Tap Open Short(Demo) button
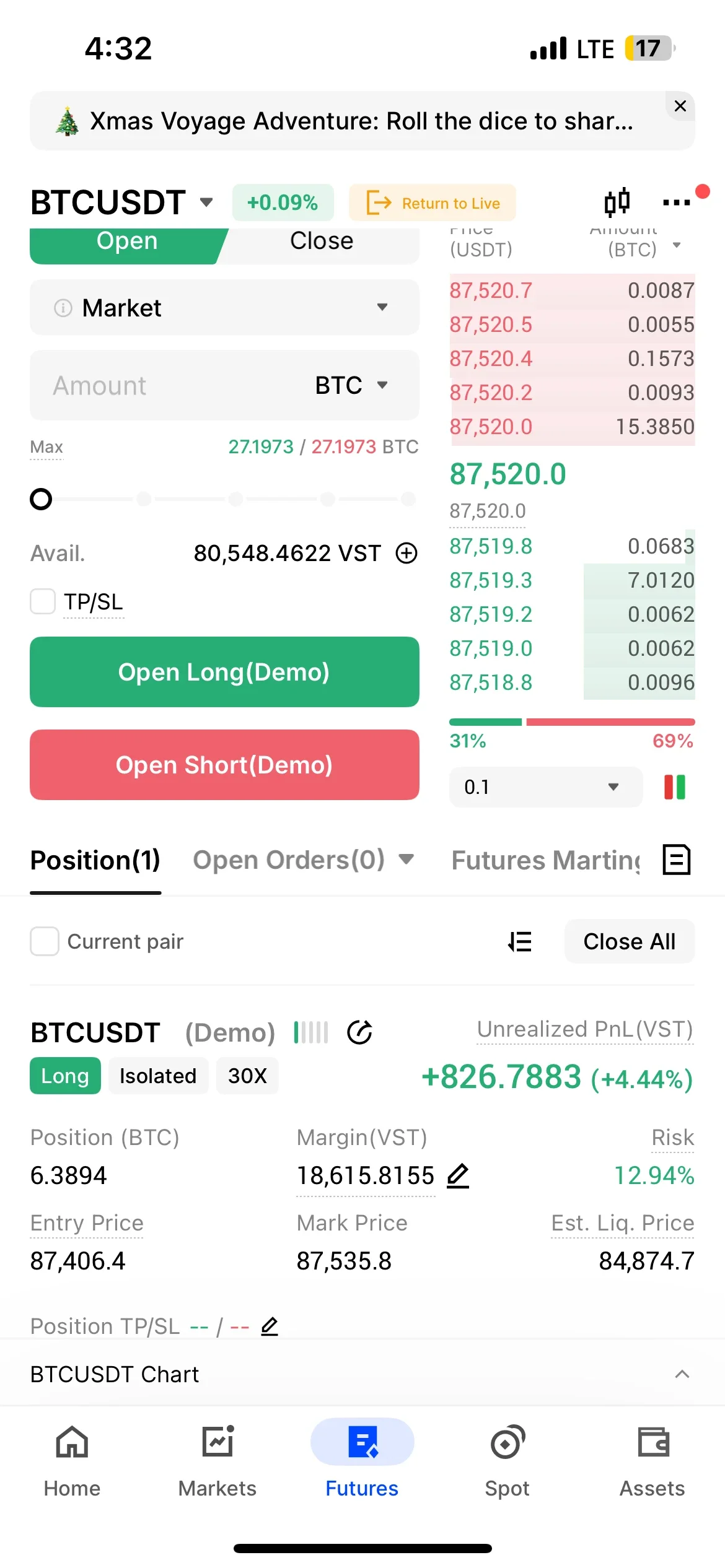725x1568 pixels. [x=224, y=765]
